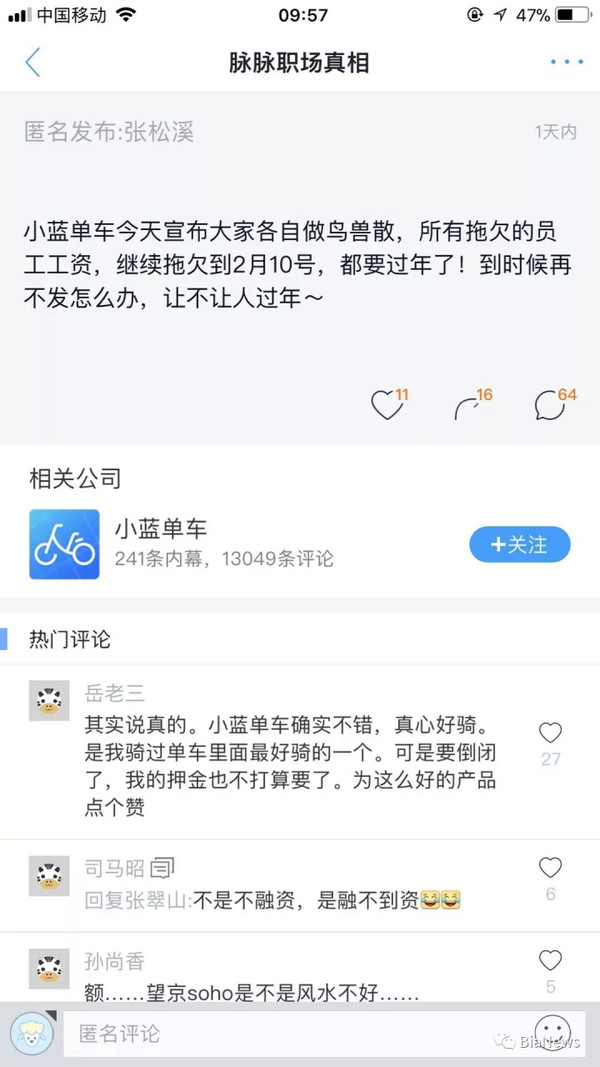
Task: Like the comment by 司马昭
Action: pos(550,868)
